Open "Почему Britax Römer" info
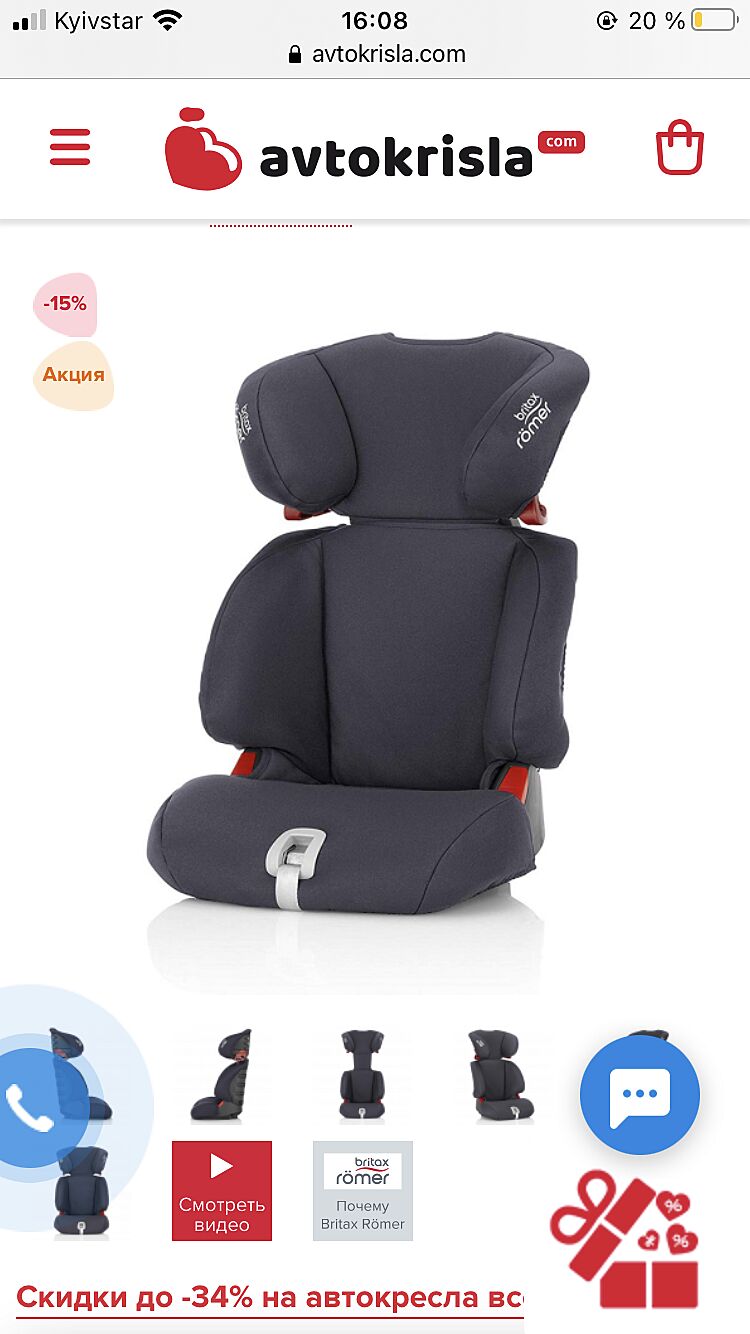 tap(362, 1190)
